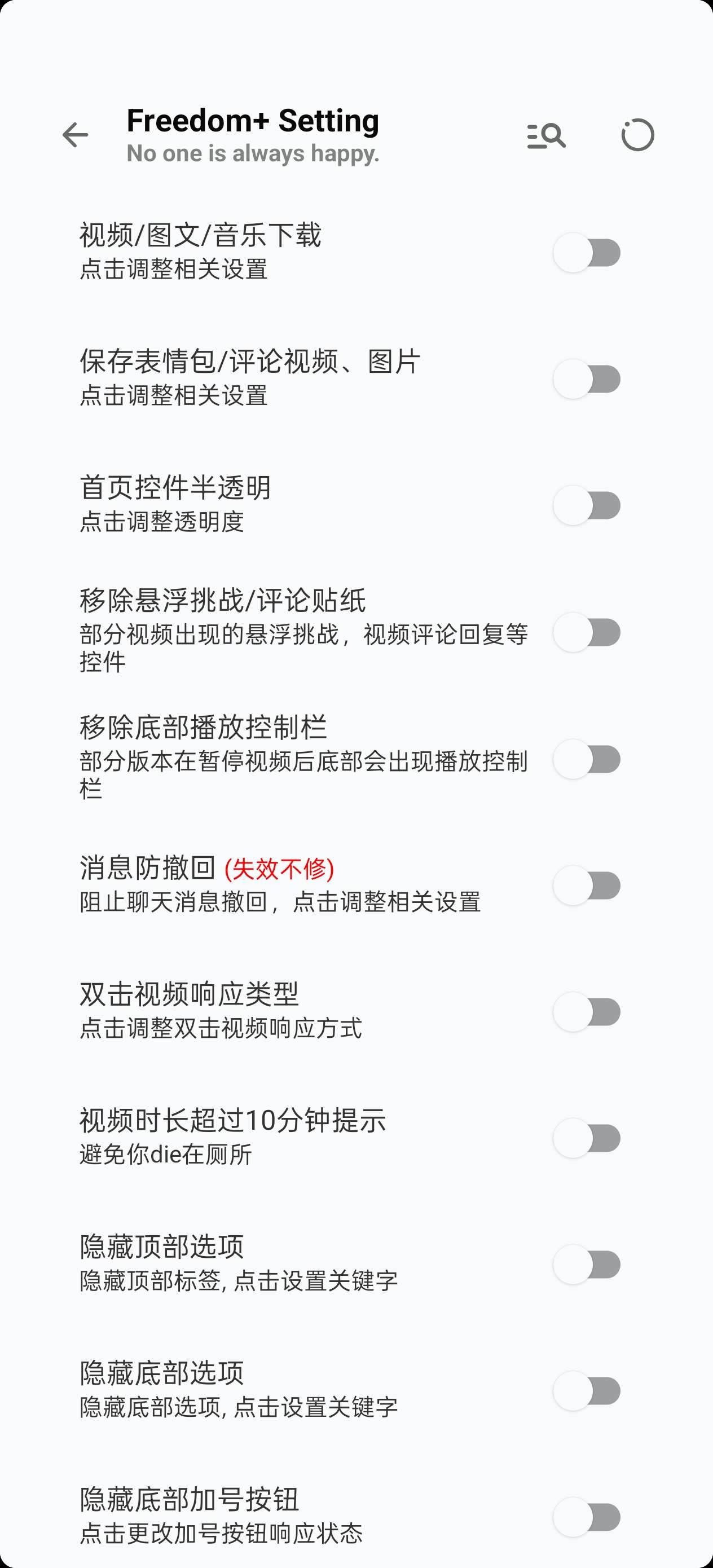This screenshot has height=1568, width=713.
Task: Enable 视频/图文/音乐下载 switch
Action: pos(586,253)
